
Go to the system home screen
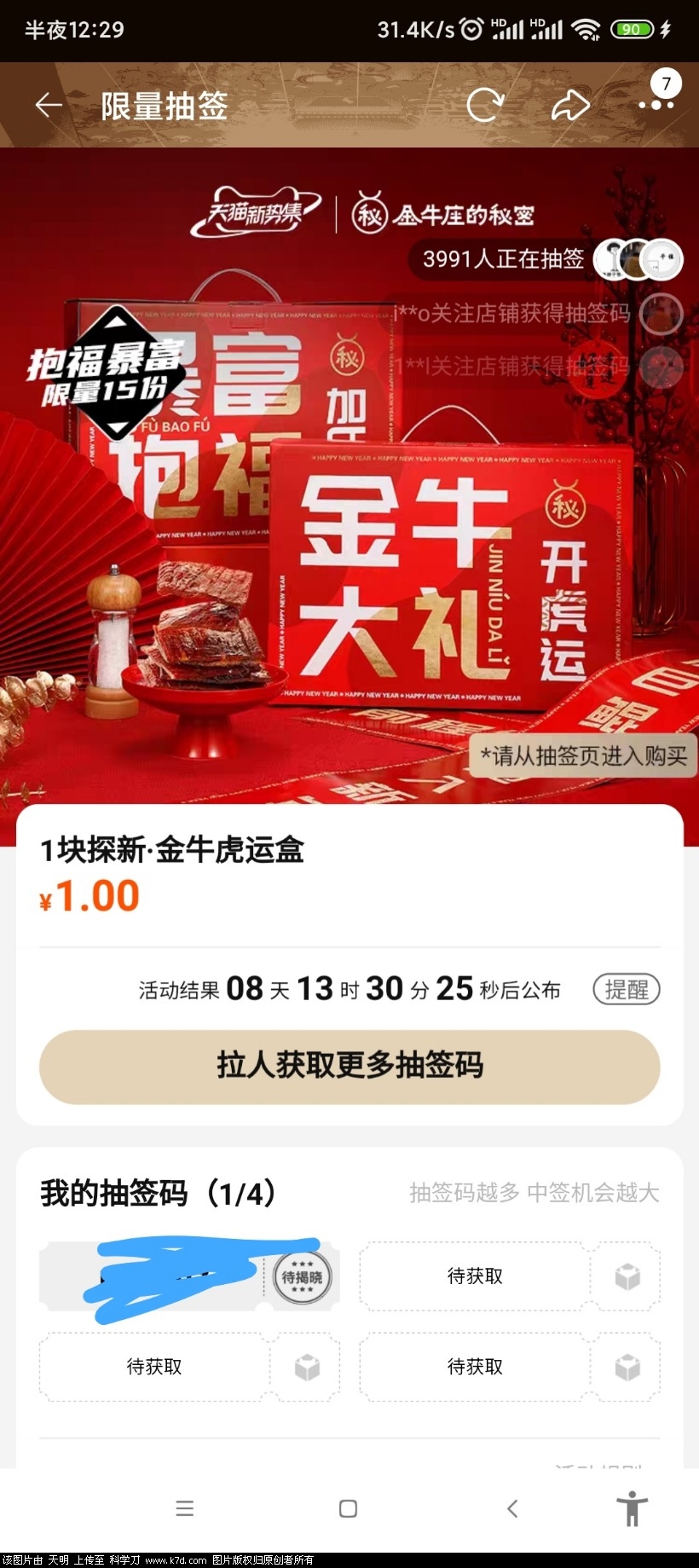(x=348, y=1508)
